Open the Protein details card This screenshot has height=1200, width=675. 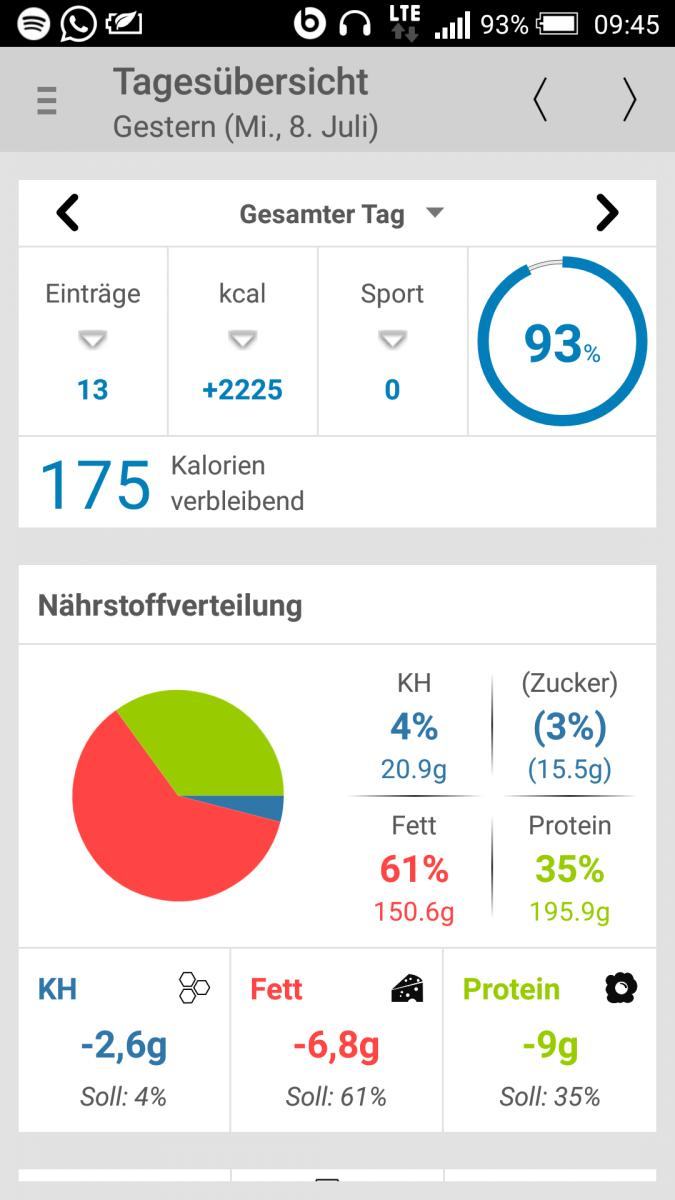[550, 1040]
